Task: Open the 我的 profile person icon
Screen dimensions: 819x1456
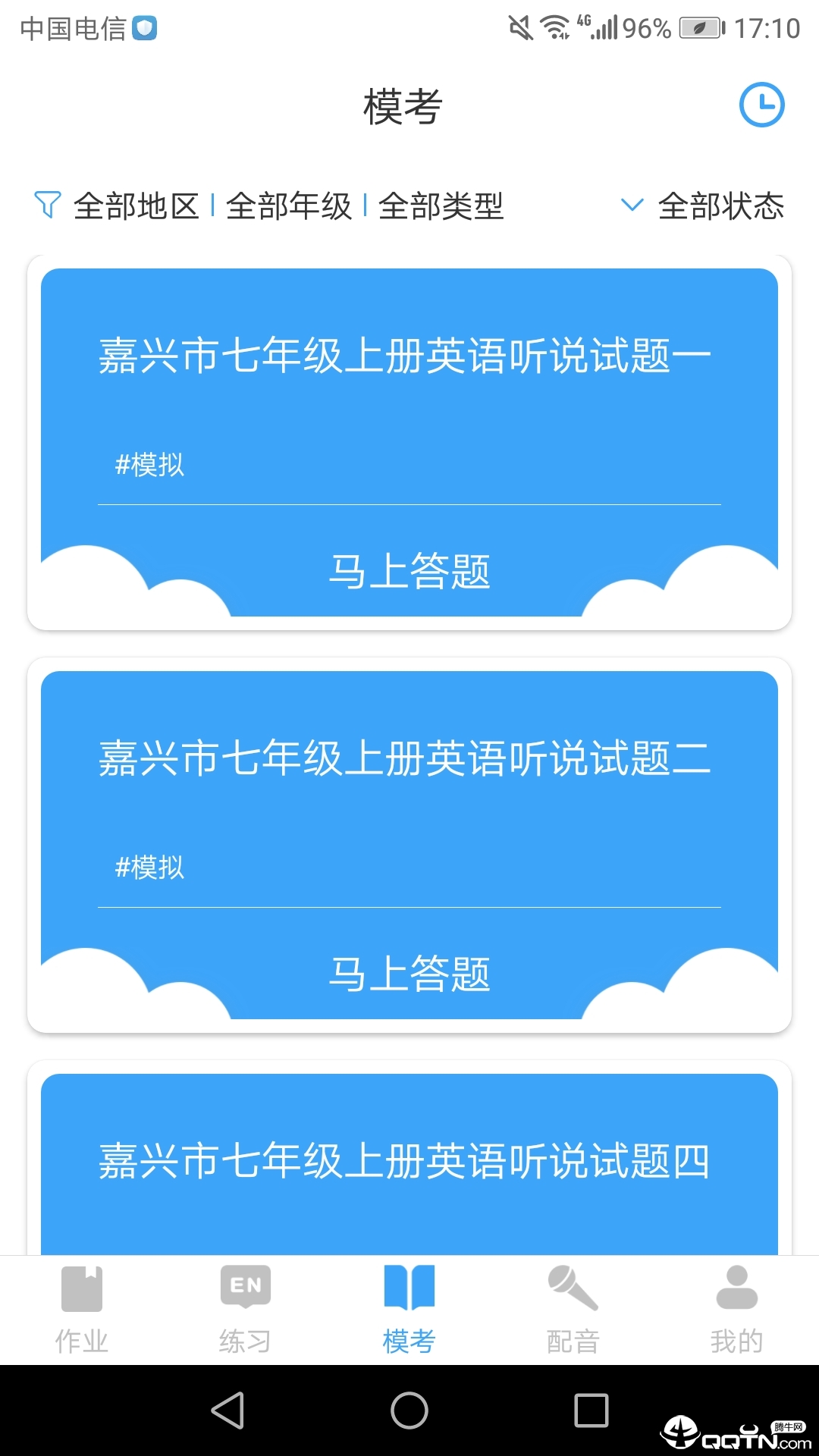Action: [736, 1287]
